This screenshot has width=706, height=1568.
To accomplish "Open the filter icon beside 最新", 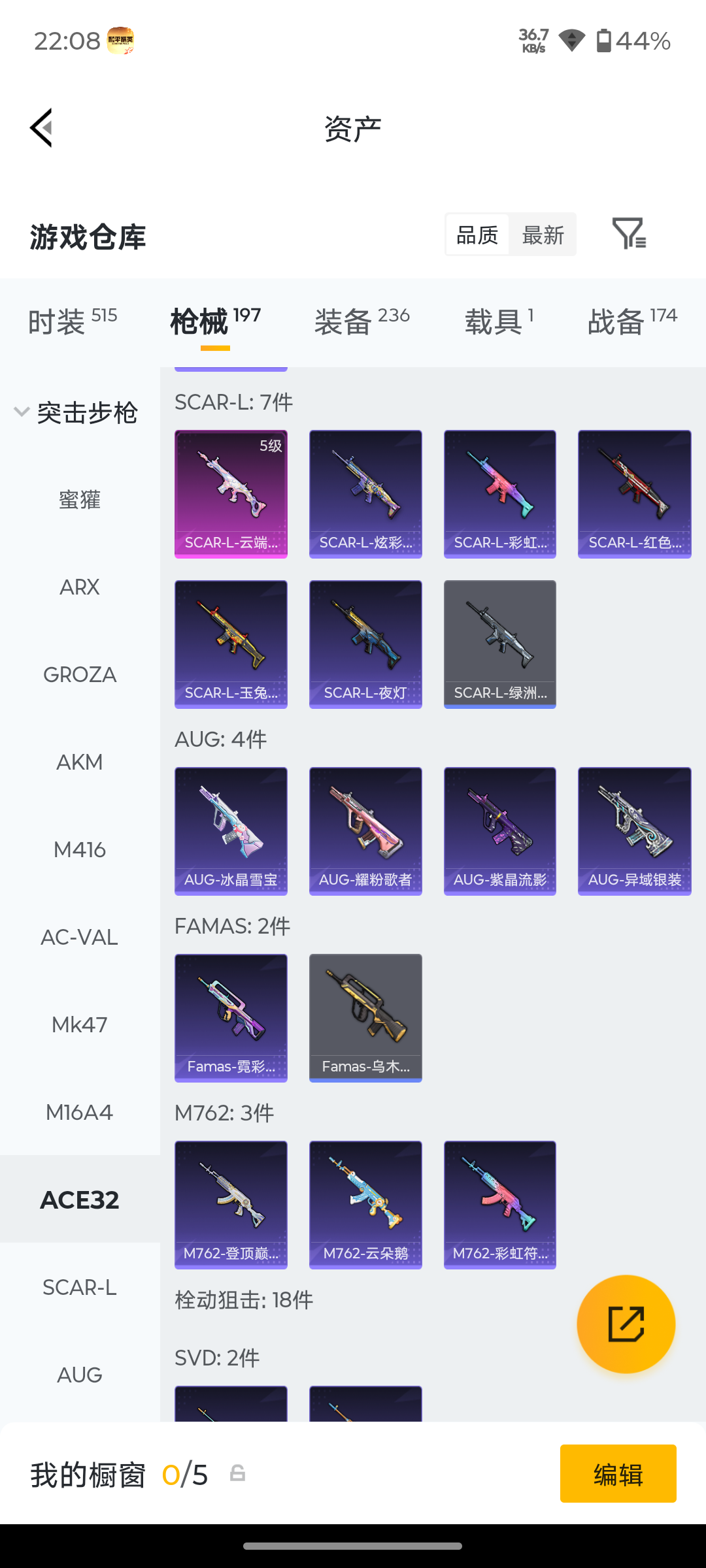I will (628, 234).
